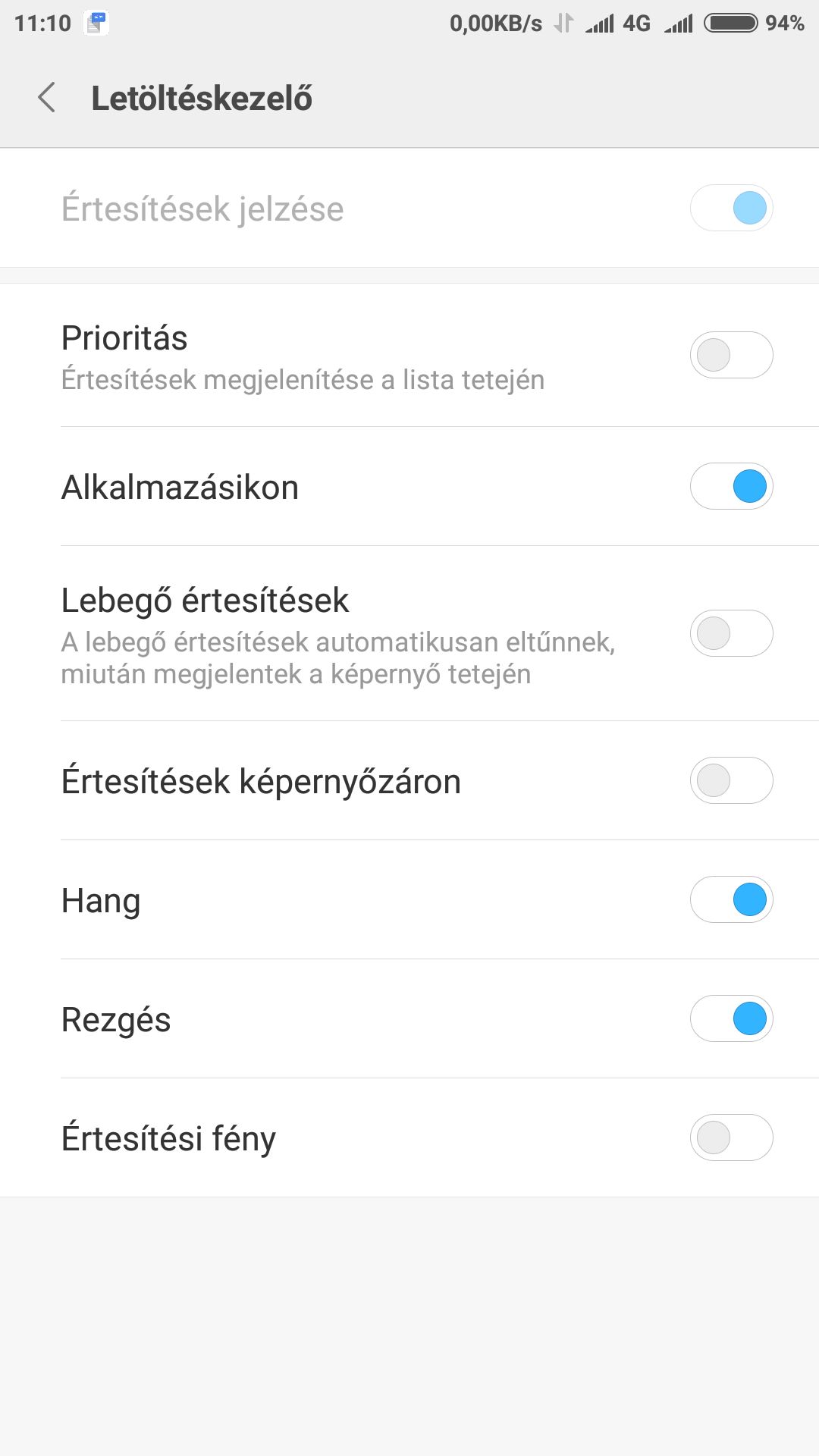The image size is (819, 1456).
Task: Switch off Rezgés vibration
Action: coord(731,1018)
